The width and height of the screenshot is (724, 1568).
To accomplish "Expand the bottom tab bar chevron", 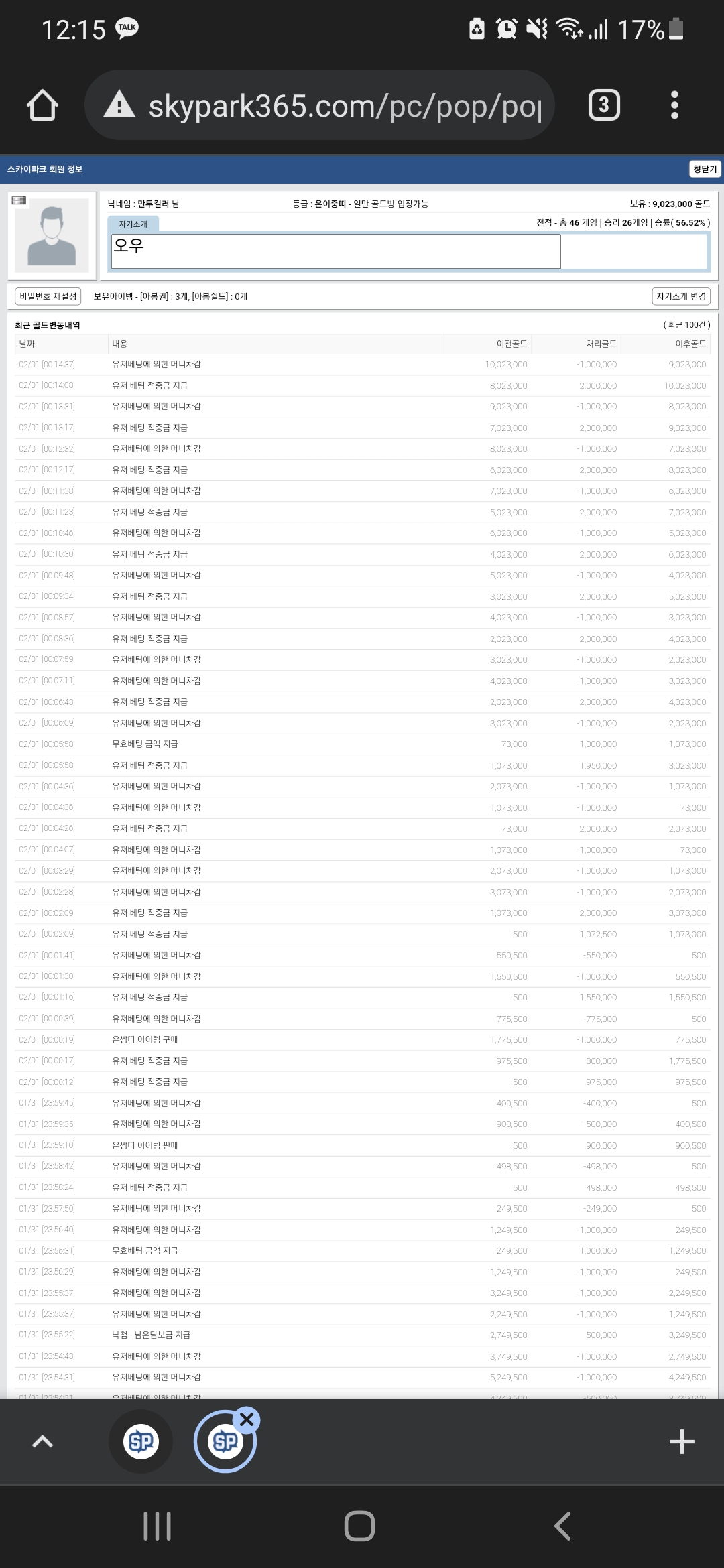I will point(42,1441).
